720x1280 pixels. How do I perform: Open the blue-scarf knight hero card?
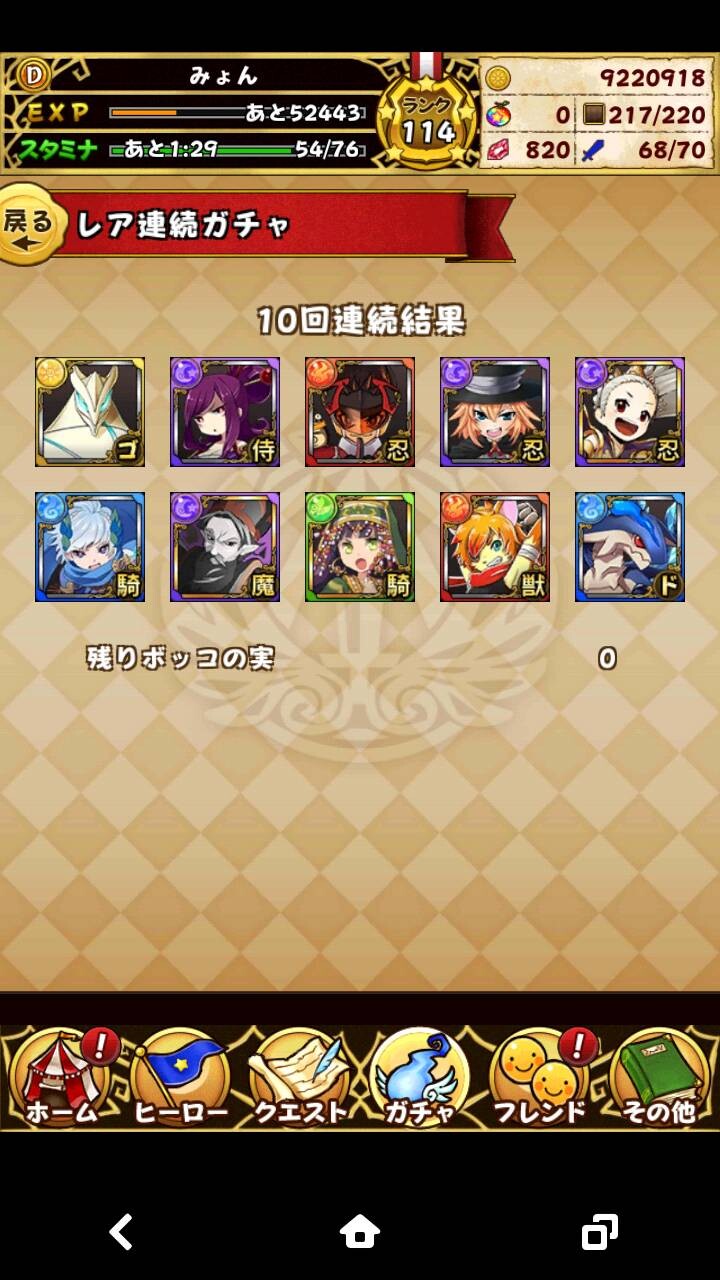click(x=90, y=547)
